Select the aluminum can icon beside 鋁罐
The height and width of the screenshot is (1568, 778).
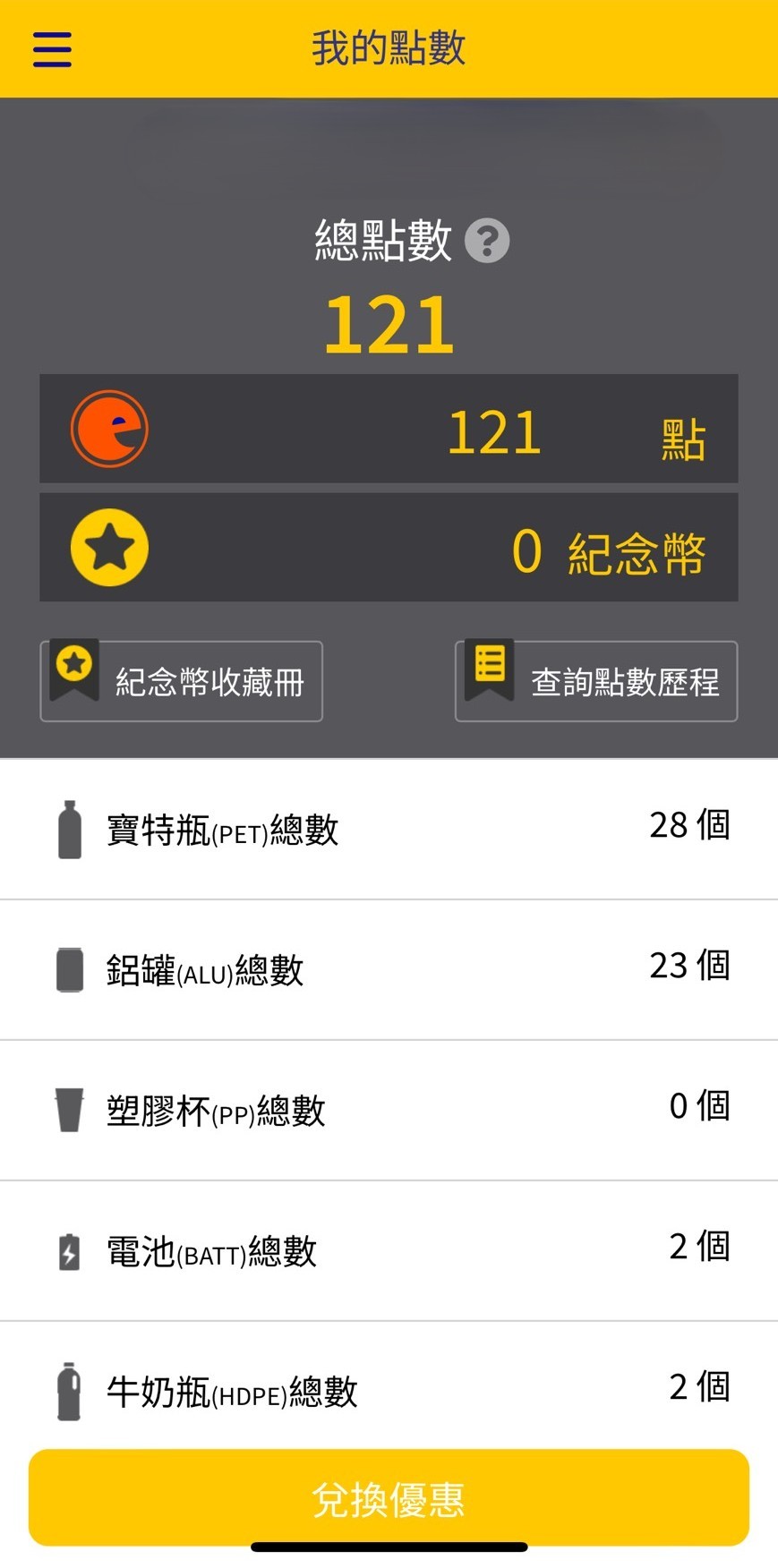point(69,968)
